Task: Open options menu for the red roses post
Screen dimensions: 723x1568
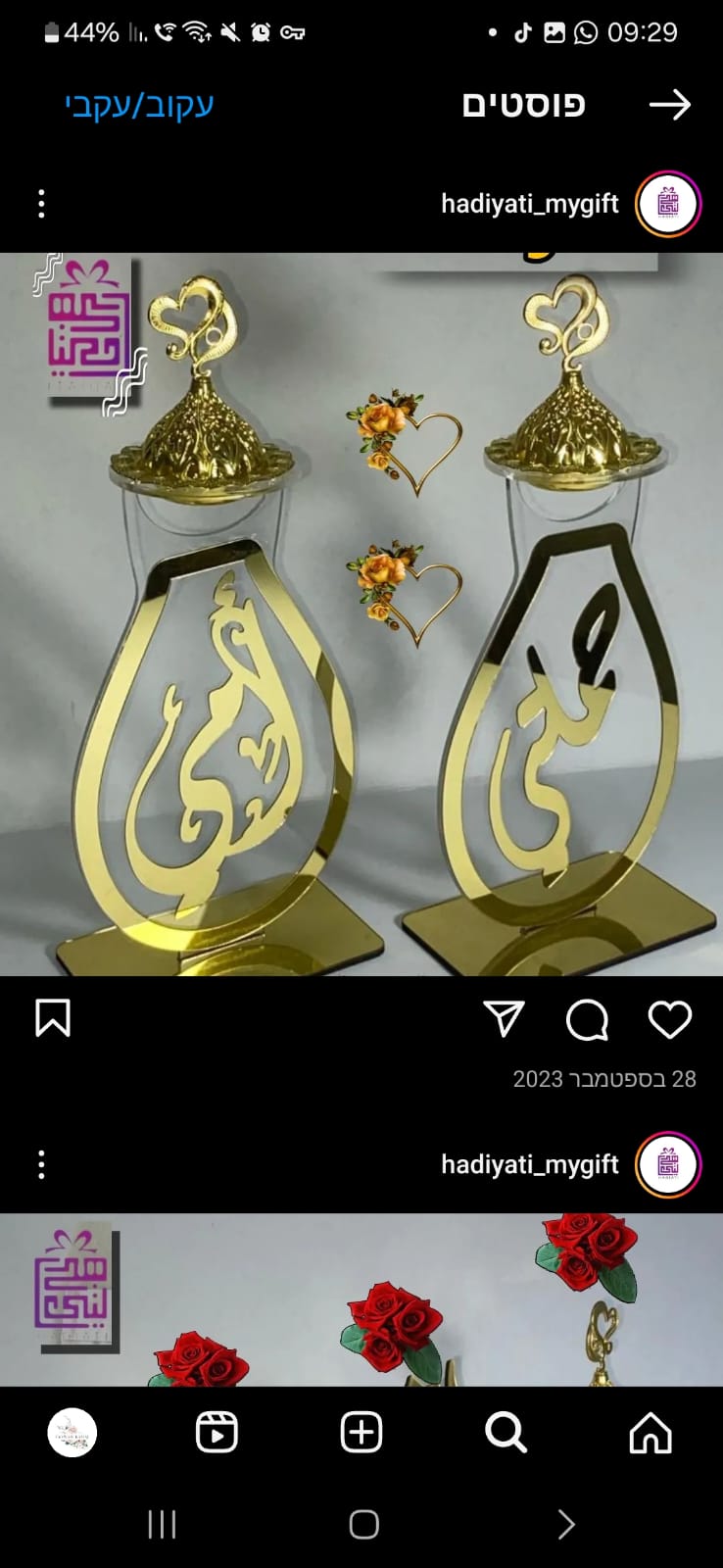Action: click(41, 1164)
